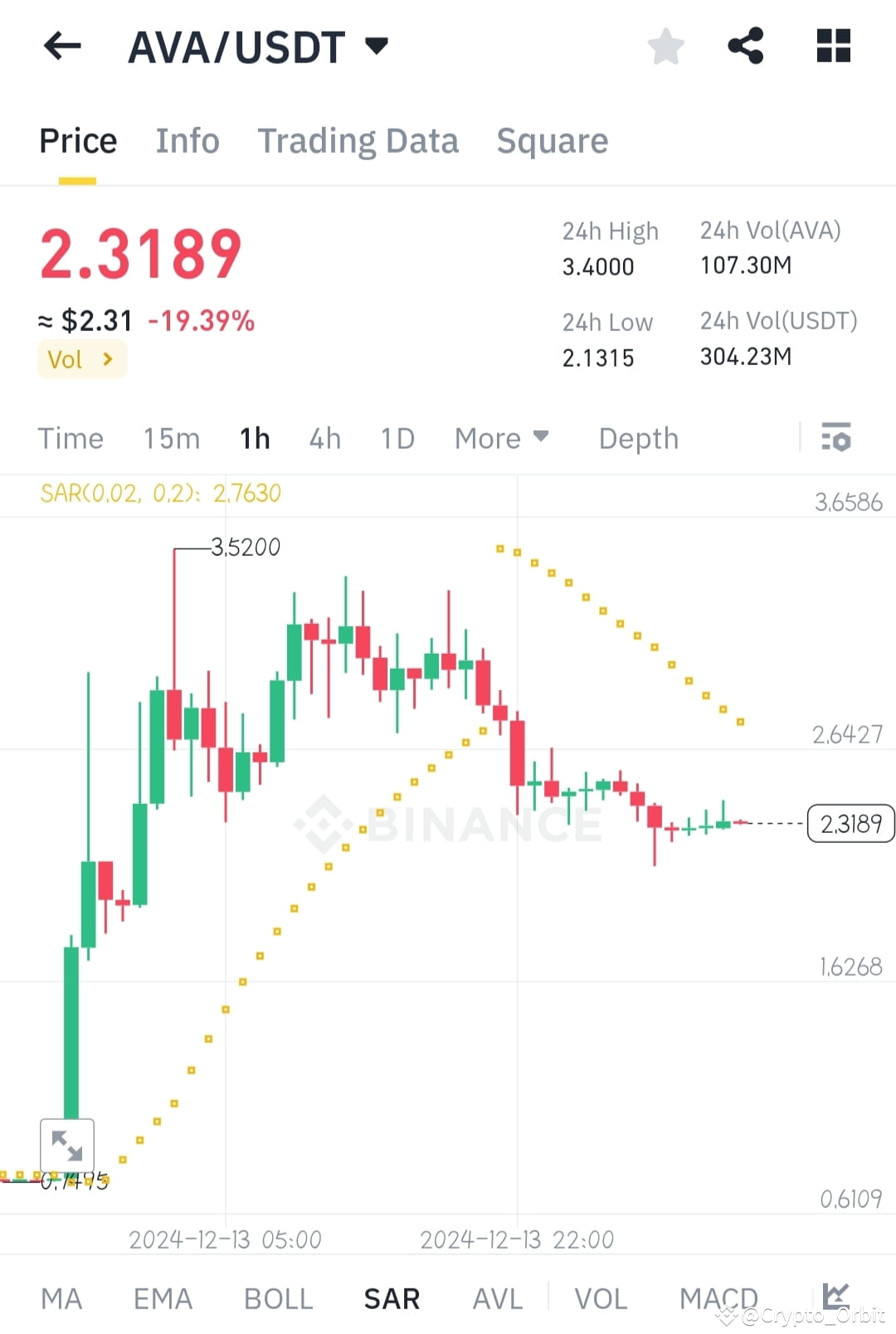Tap the back arrow to exit the chart
The image size is (896, 1334).
coord(61,46)
